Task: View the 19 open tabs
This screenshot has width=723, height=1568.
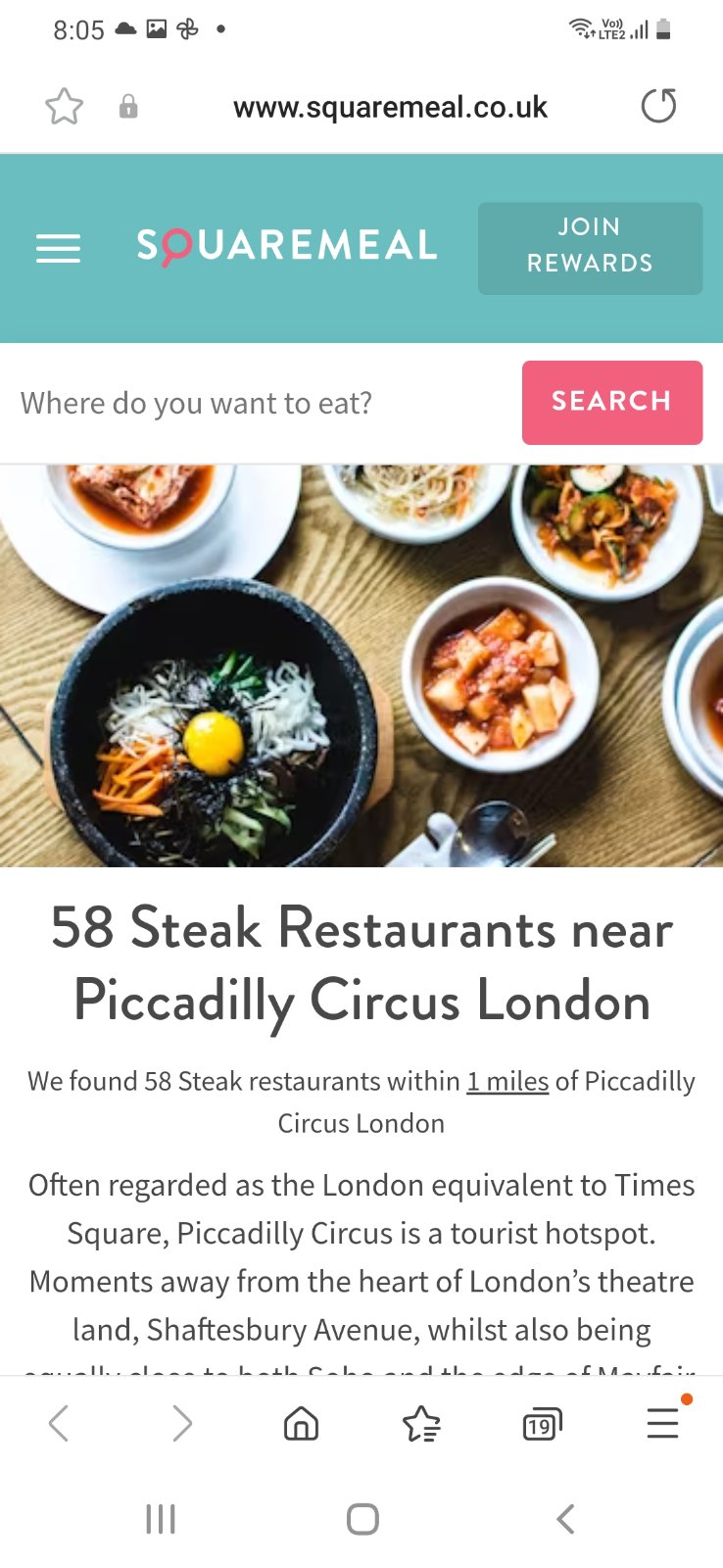Action: click(x=542, y=1424)
